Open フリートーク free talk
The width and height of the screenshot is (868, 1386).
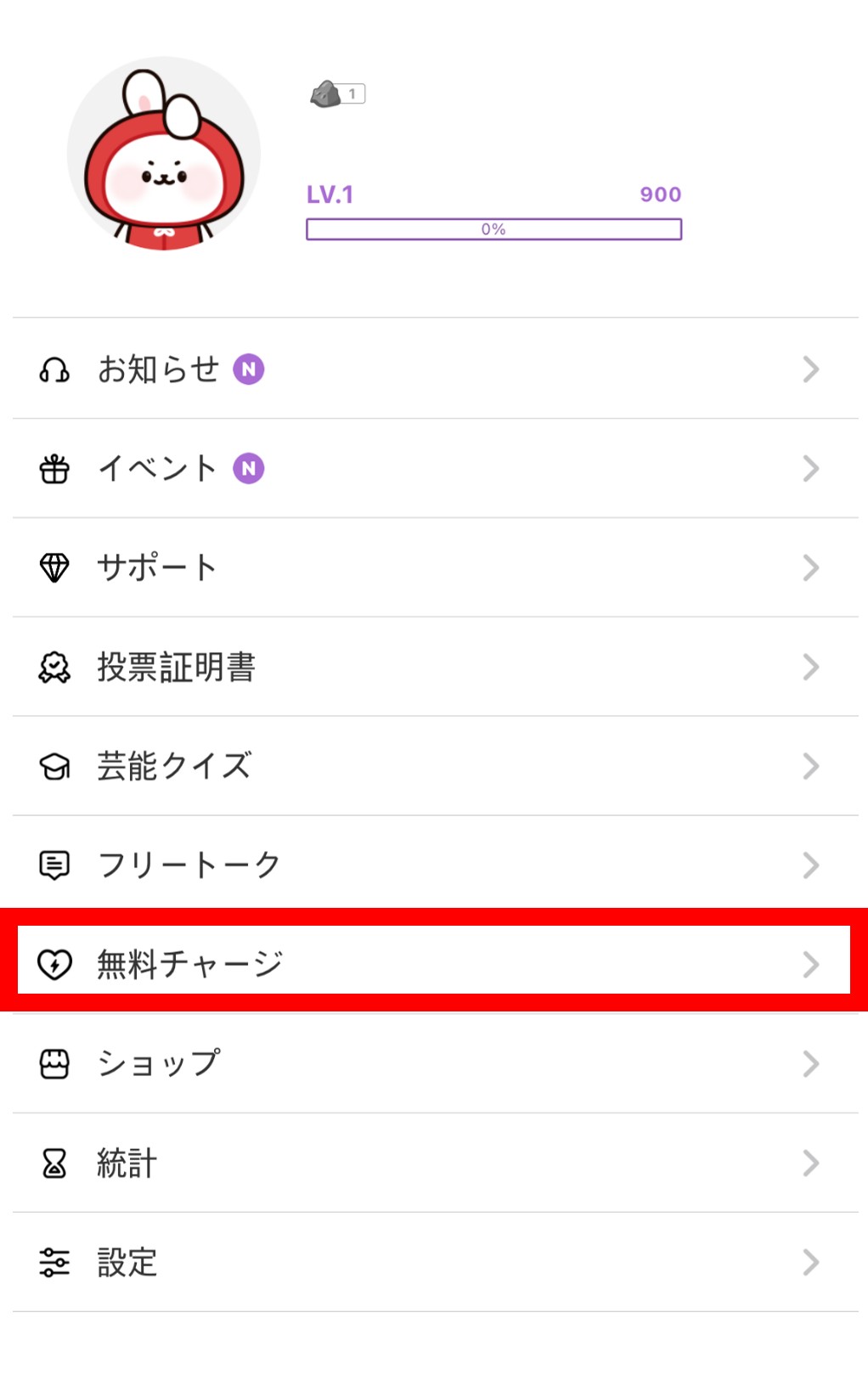(x=433, y=865)
